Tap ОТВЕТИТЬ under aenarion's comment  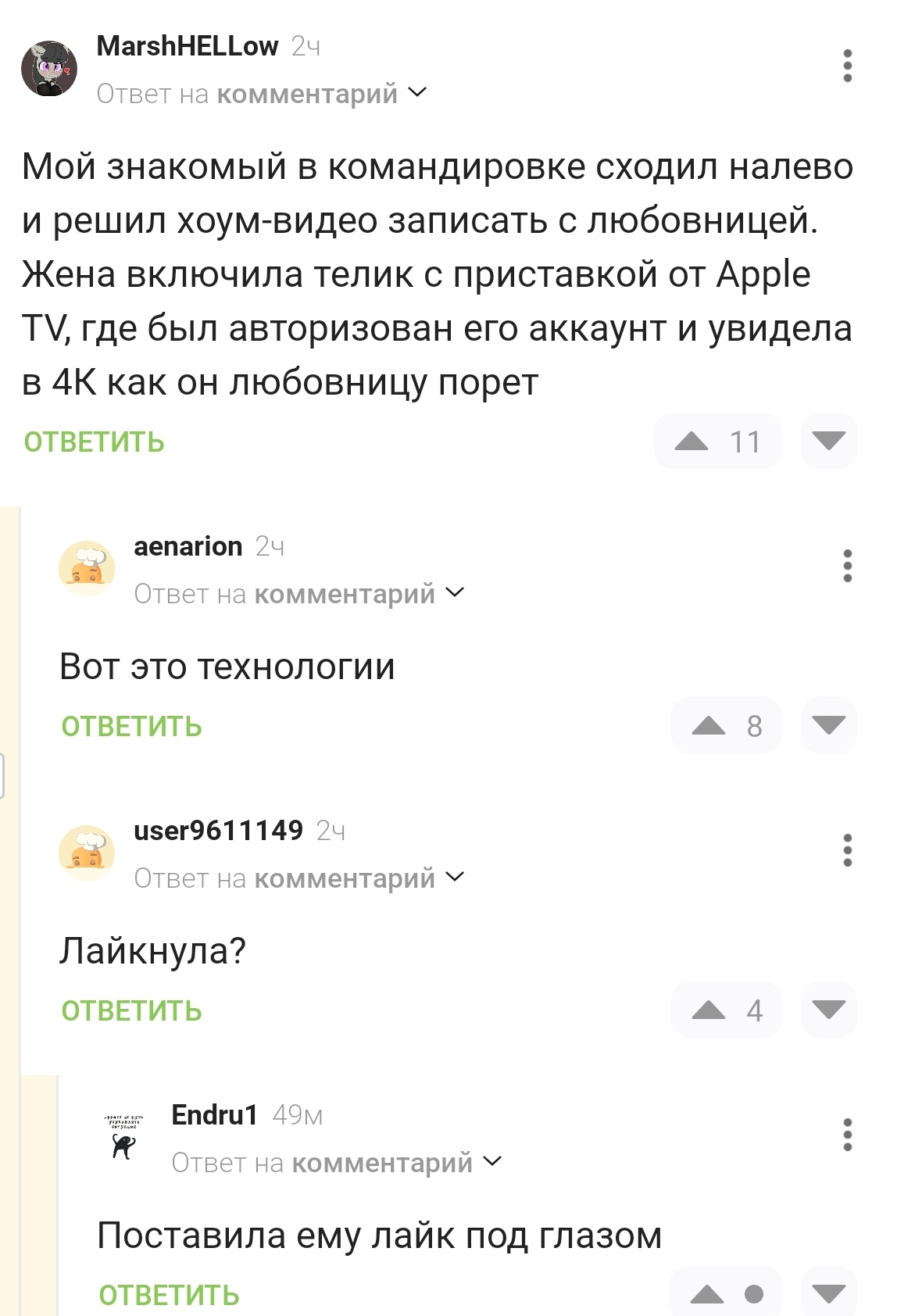131,727
